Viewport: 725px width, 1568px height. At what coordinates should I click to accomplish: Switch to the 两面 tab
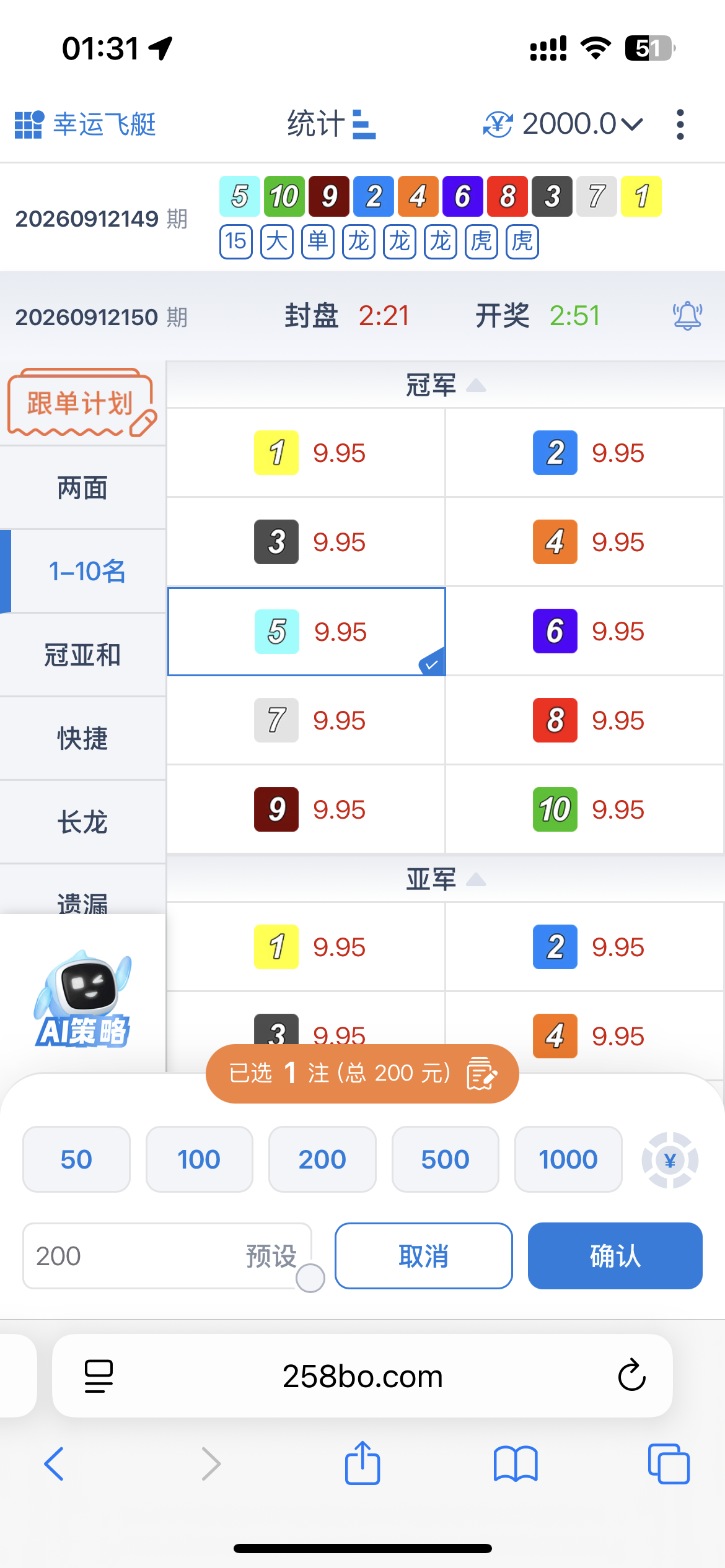click(x=82, y=488)
